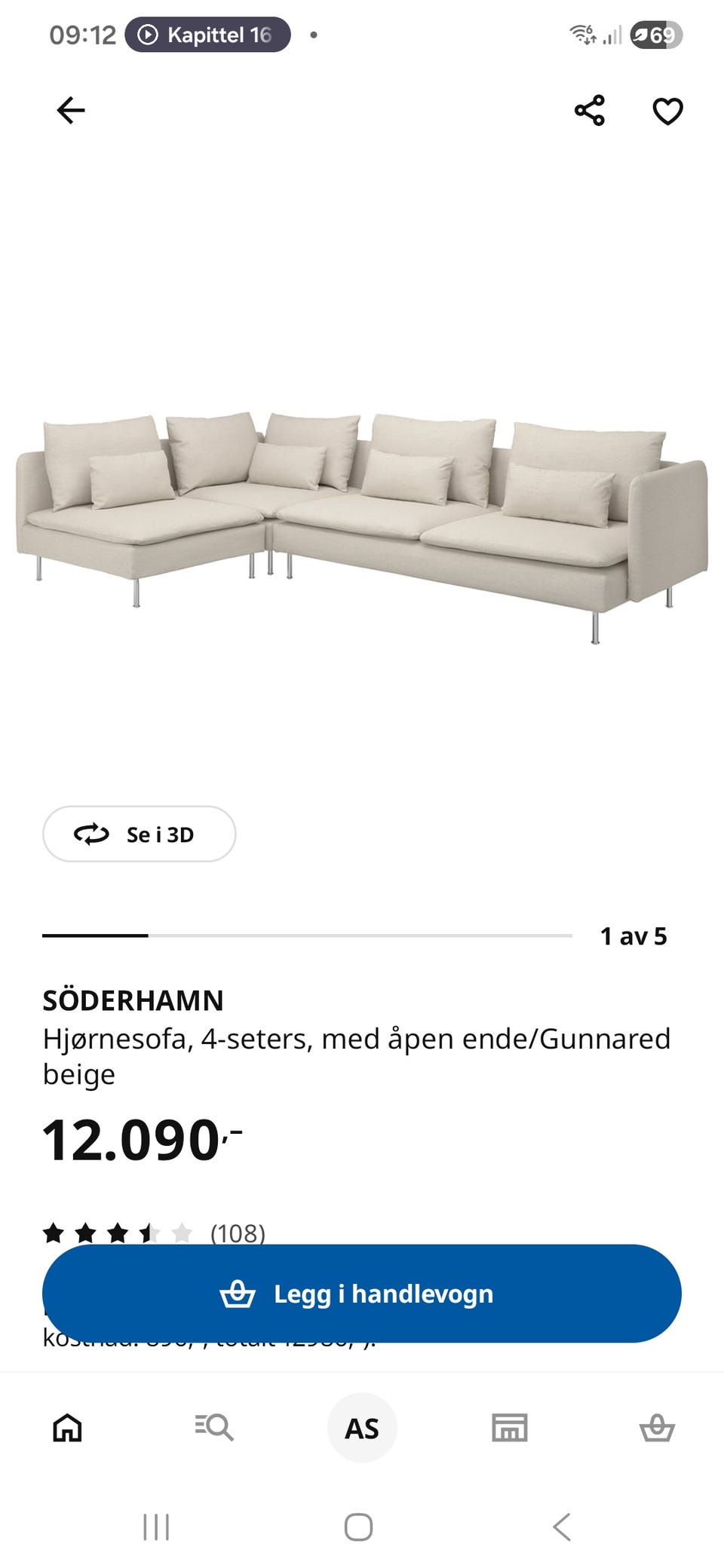Image resolution: width=724 pixels, height=1568 pixels.
Task: Toggle the heart to favorite the sofa
Action: pyautogui.click(x=667, y=110)
